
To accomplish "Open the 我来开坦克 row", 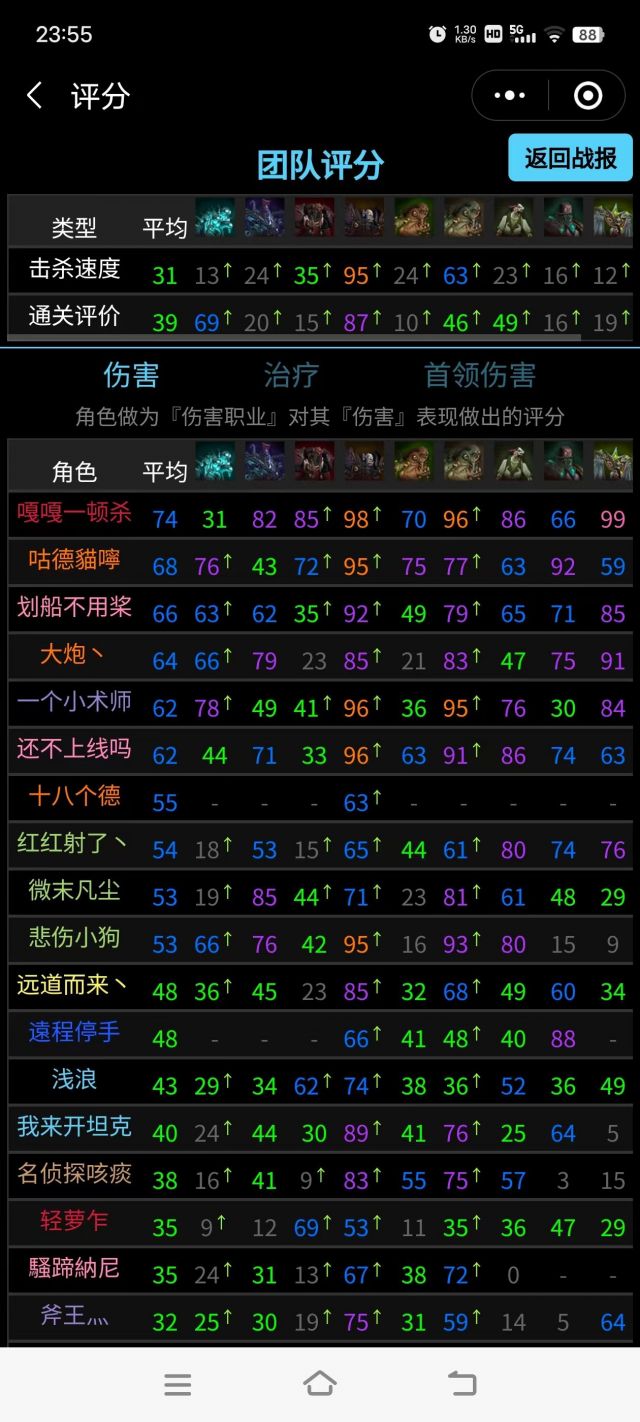I will coord(74,1126).
